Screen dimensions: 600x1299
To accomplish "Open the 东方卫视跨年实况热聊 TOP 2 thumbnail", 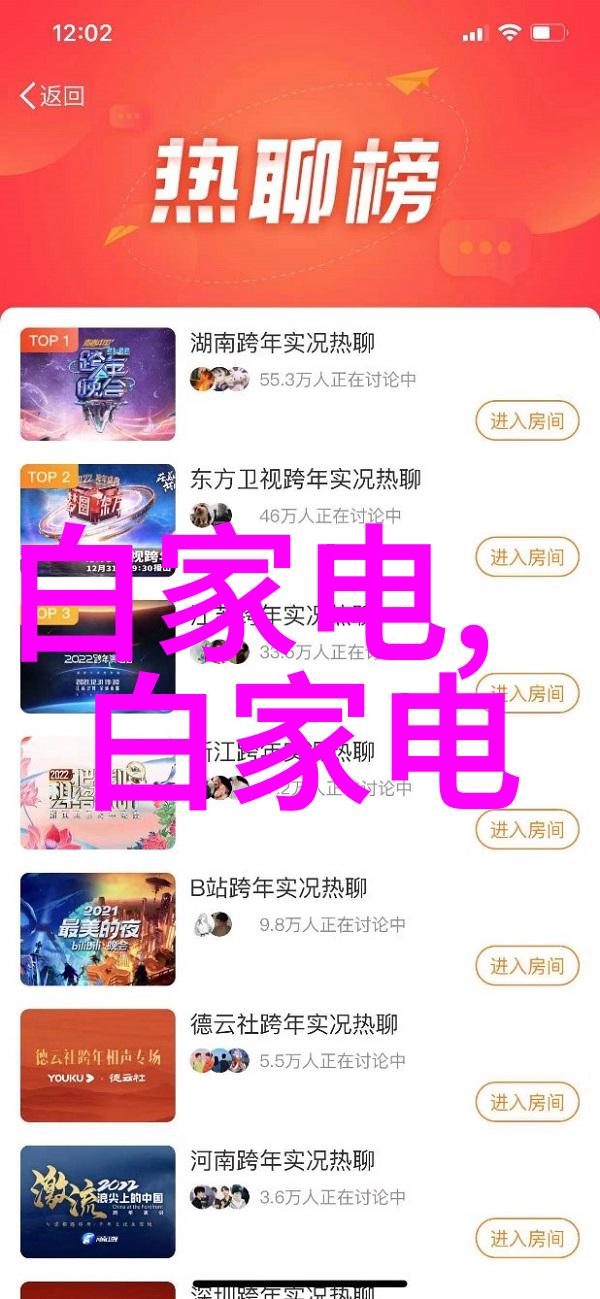I will (x=97, y=520).
